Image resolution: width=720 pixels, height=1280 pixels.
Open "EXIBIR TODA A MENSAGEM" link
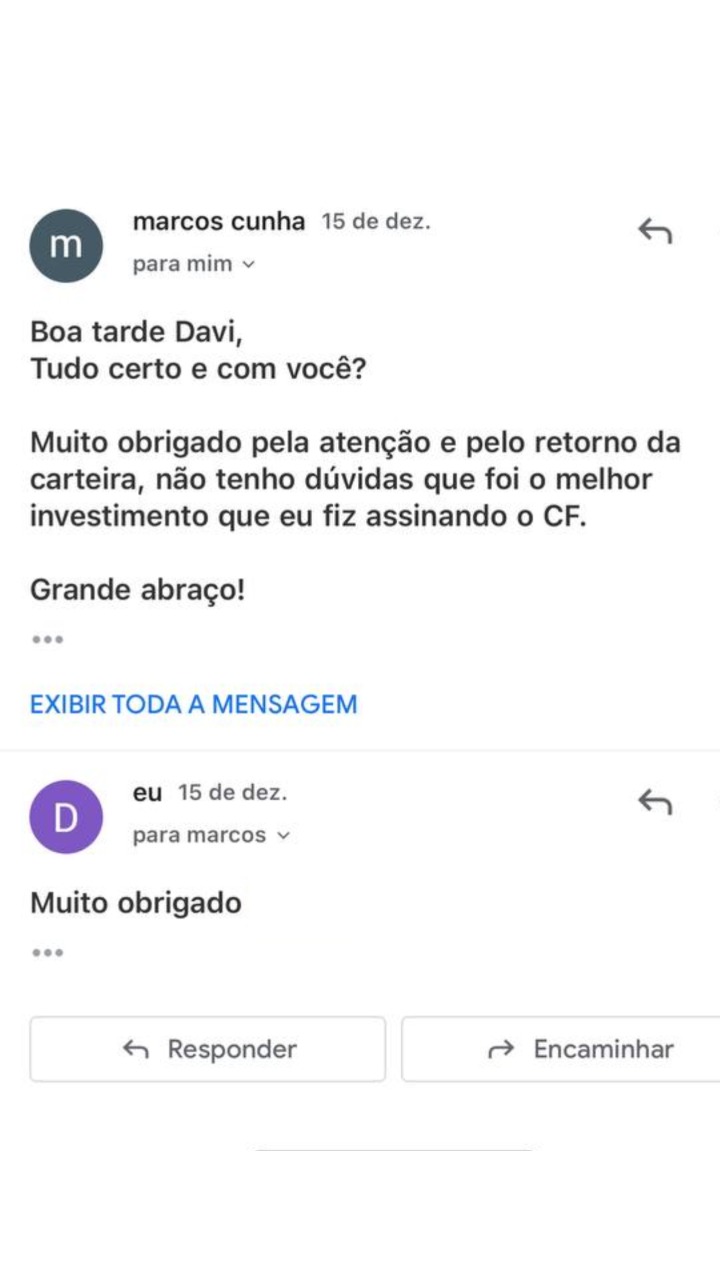click(193, 704)
